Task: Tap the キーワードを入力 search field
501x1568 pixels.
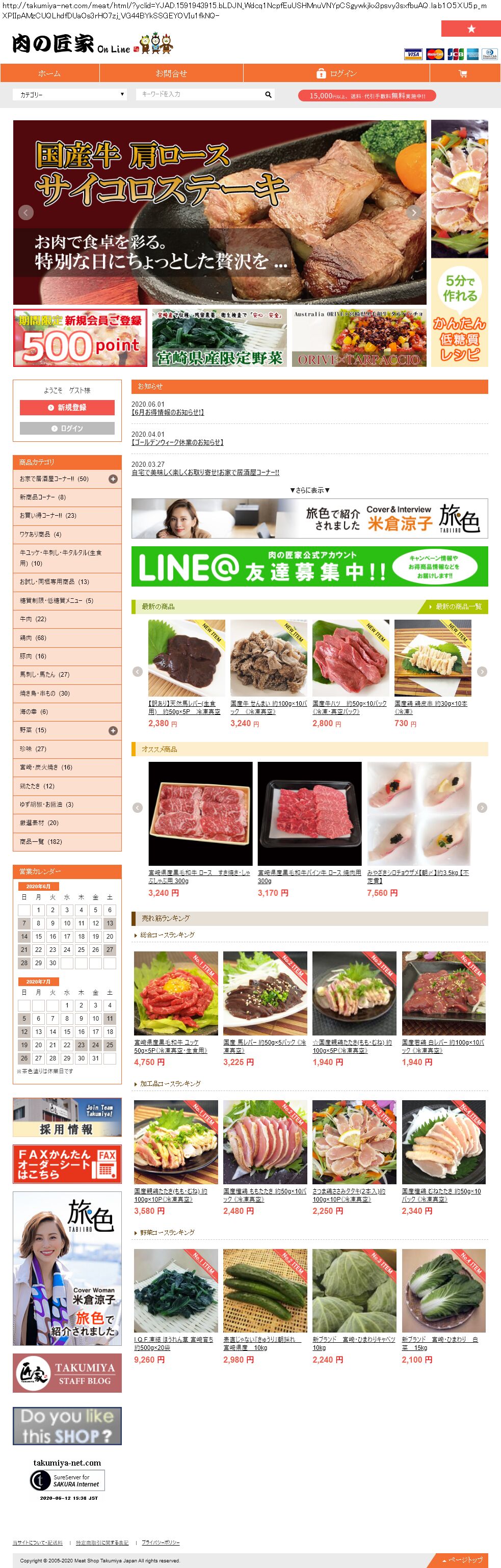Action: (201, 94)
